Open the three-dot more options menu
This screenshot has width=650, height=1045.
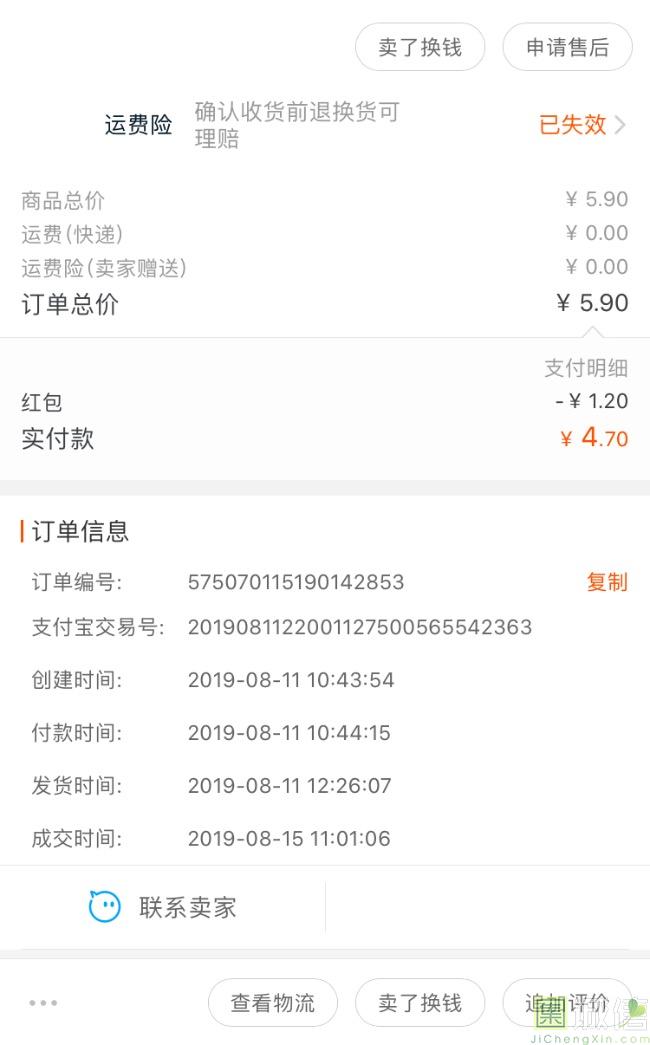[x=43, y=1003]
